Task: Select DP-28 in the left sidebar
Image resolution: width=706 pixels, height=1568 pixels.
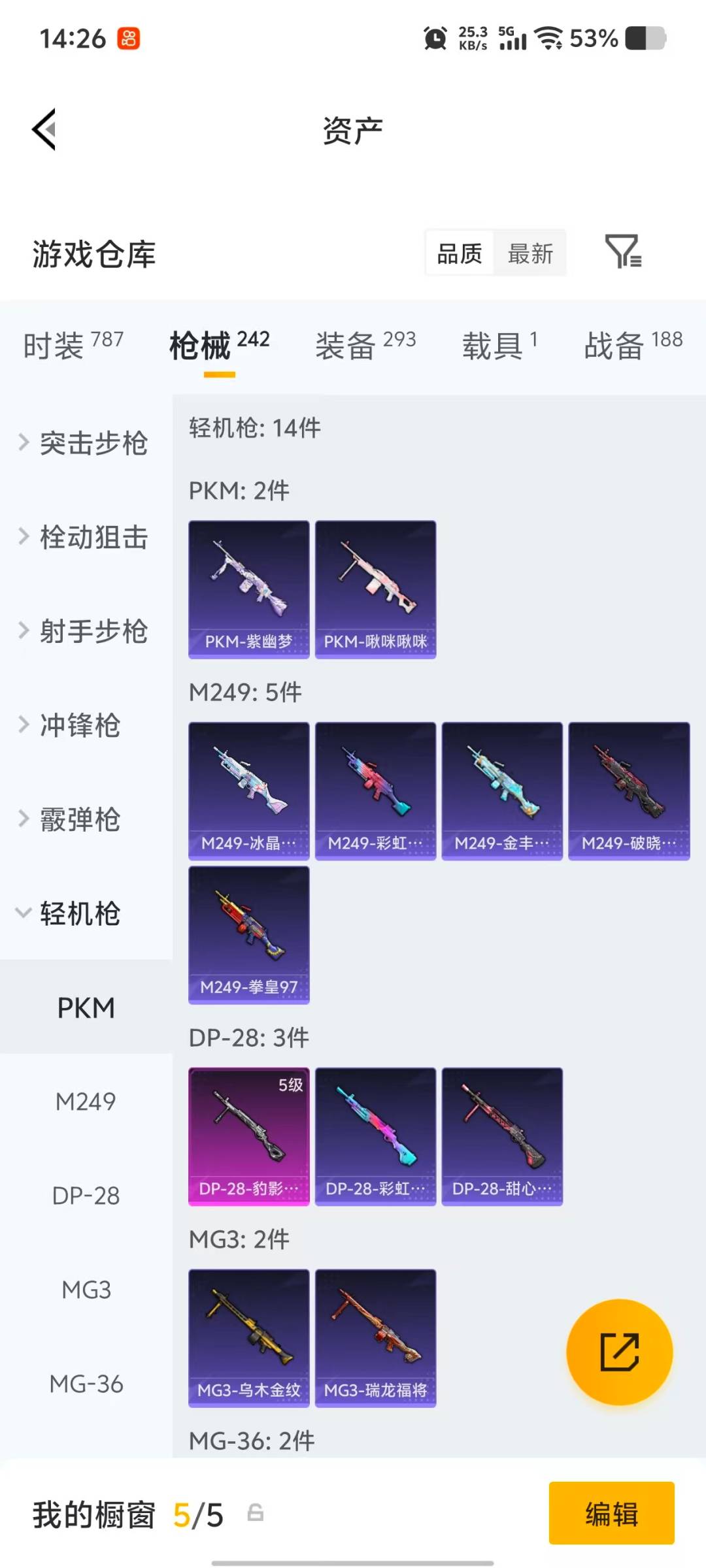Action: click(x=86, y=1196)
